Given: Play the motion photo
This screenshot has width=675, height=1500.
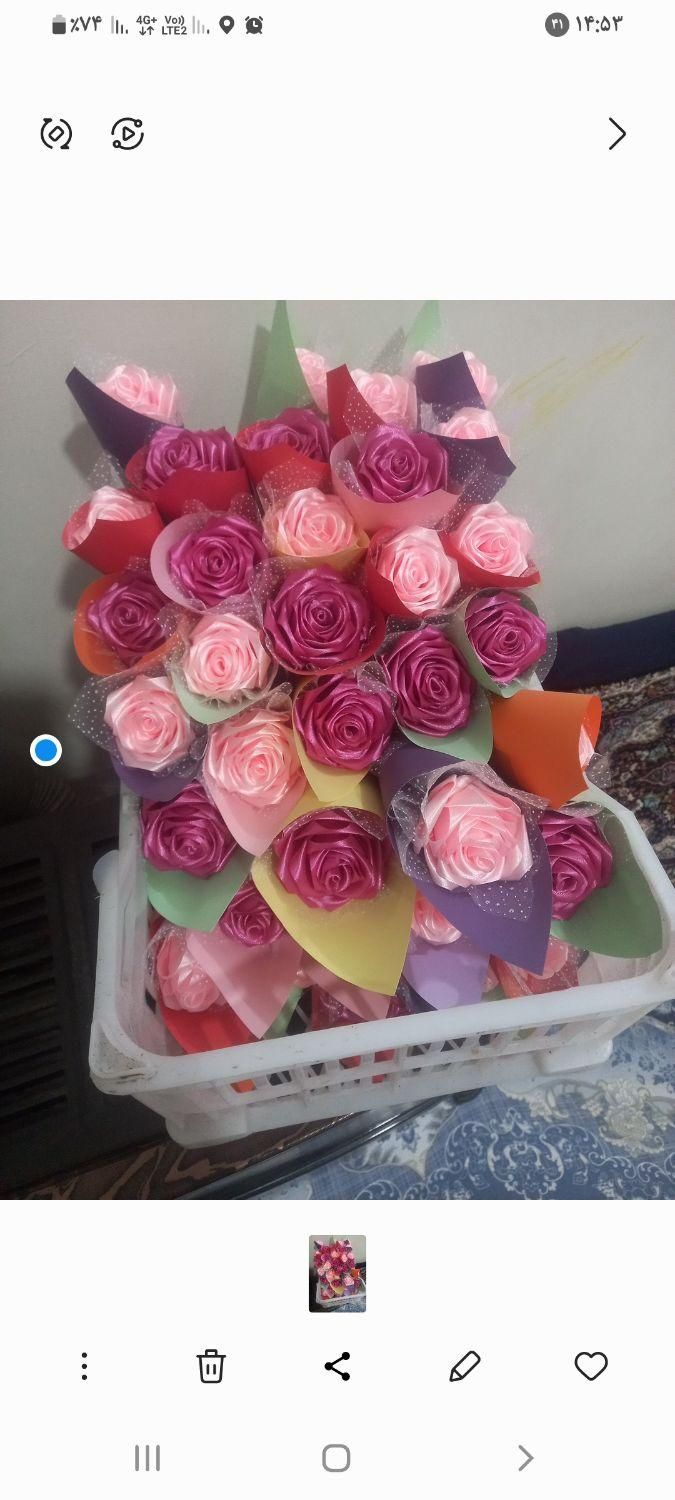Looking at the screenshot, I should [x=128, y=134].
